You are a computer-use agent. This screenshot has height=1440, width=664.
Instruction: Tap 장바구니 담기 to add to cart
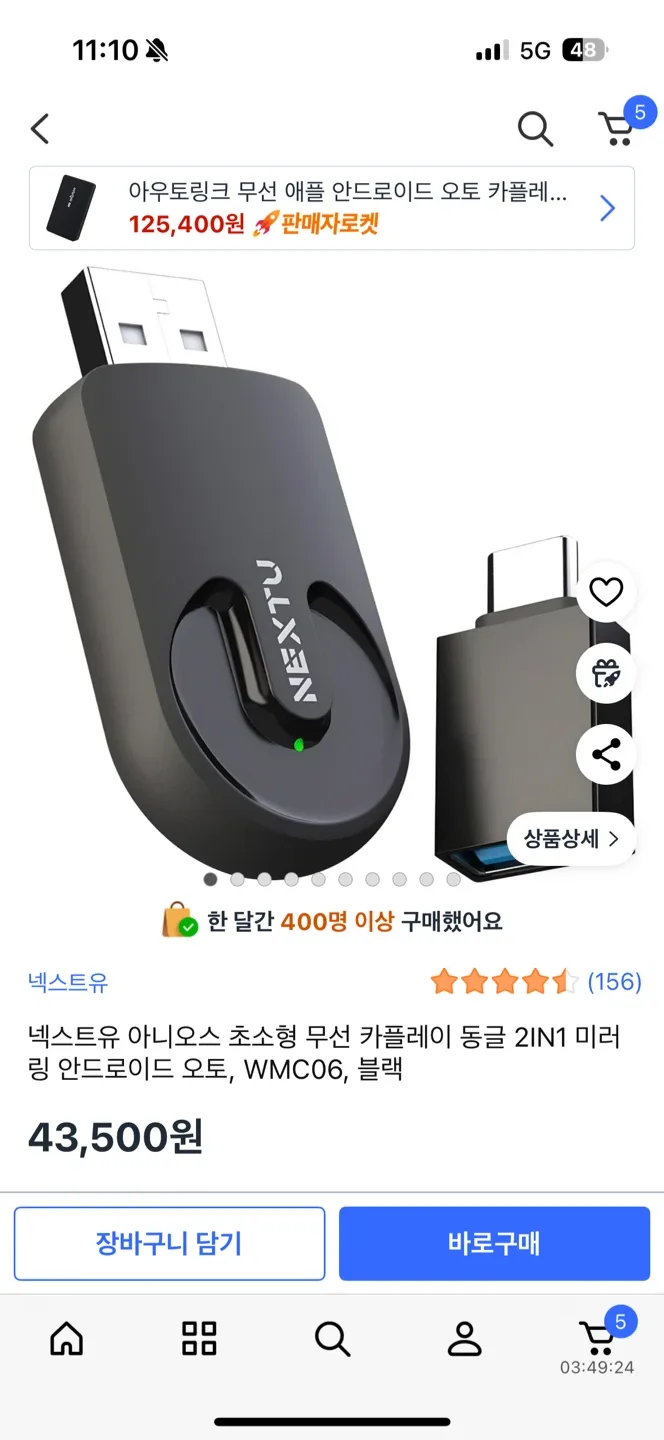(x=169, y=1244)
